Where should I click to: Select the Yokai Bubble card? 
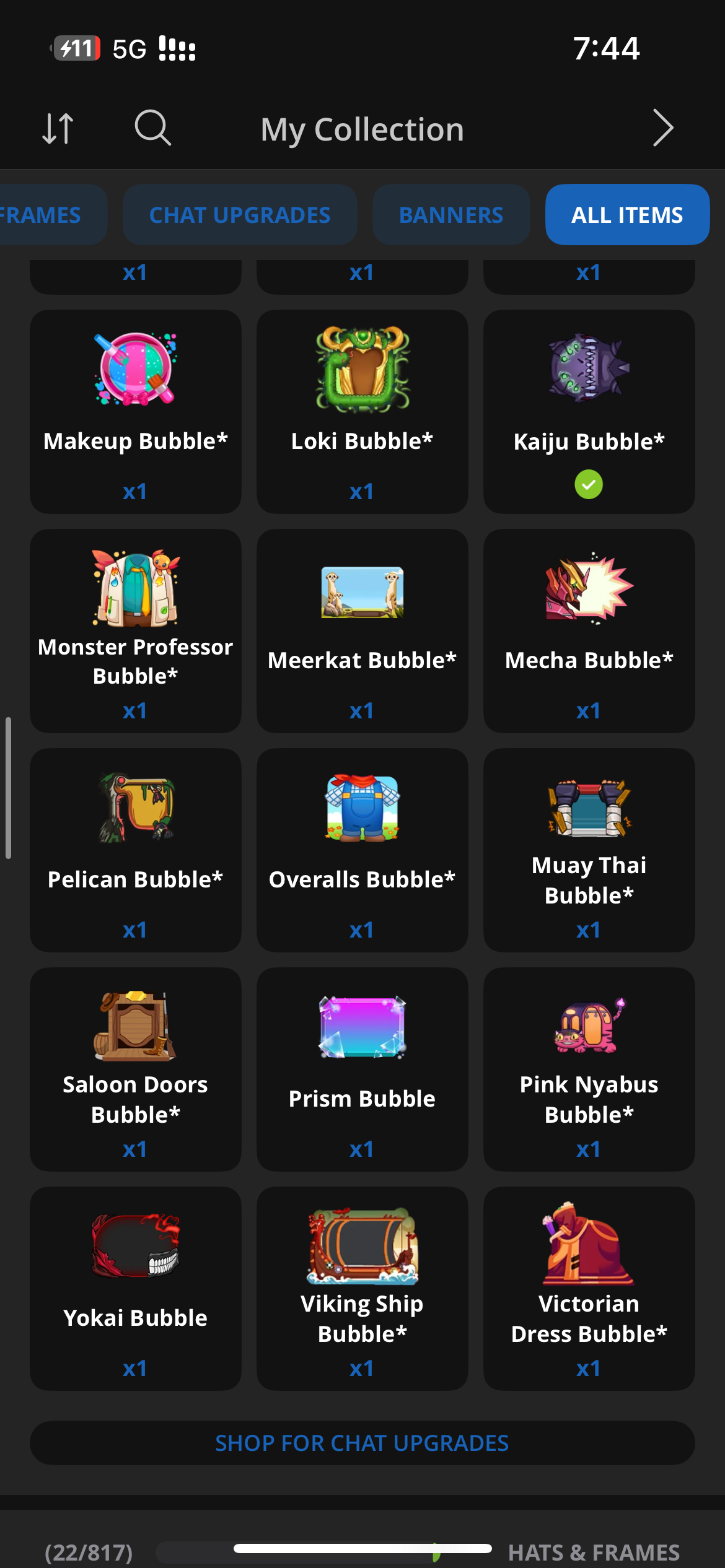[x=135, y=1288]
